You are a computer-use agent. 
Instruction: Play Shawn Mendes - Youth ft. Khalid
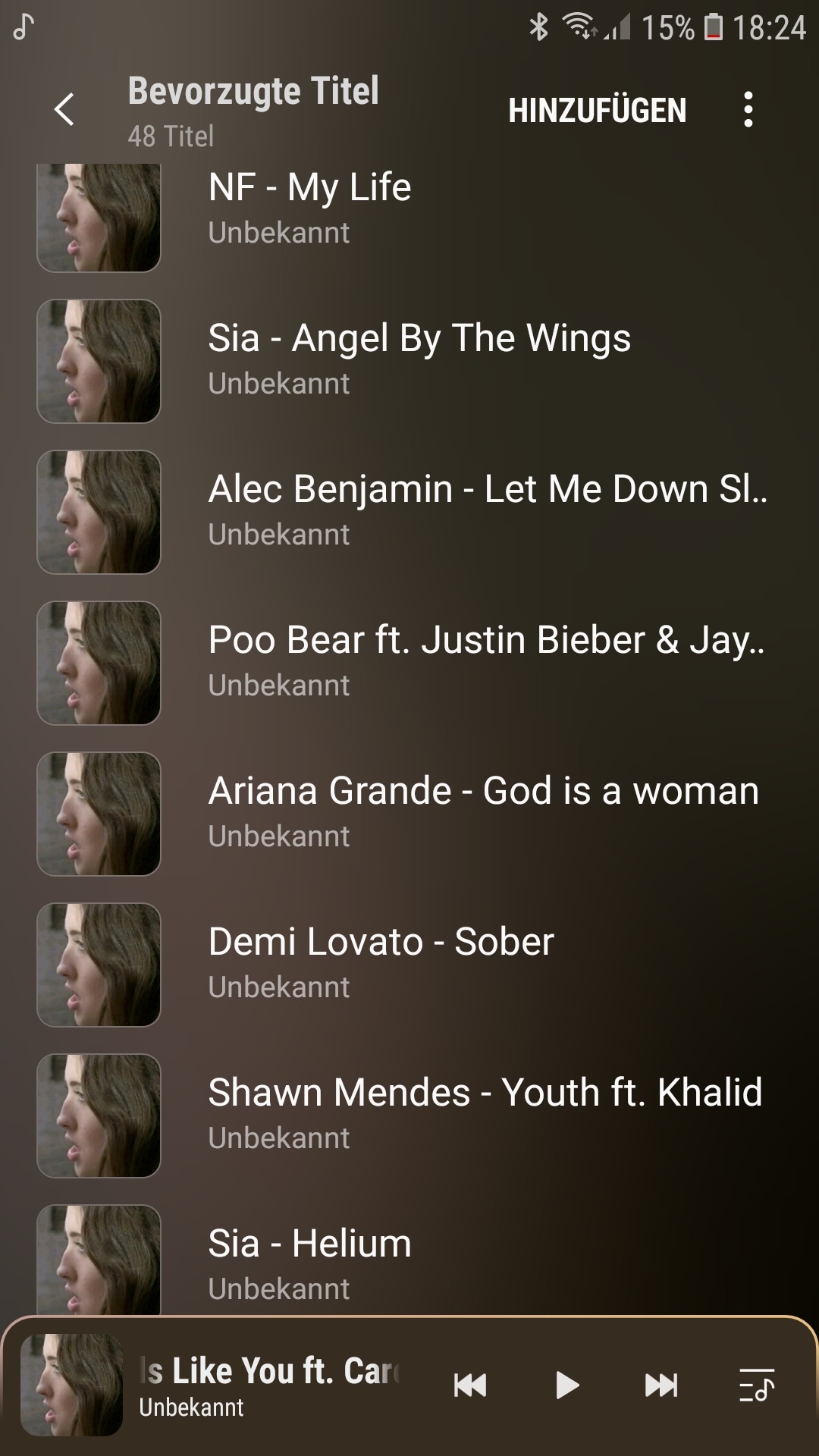(409, 1115)
